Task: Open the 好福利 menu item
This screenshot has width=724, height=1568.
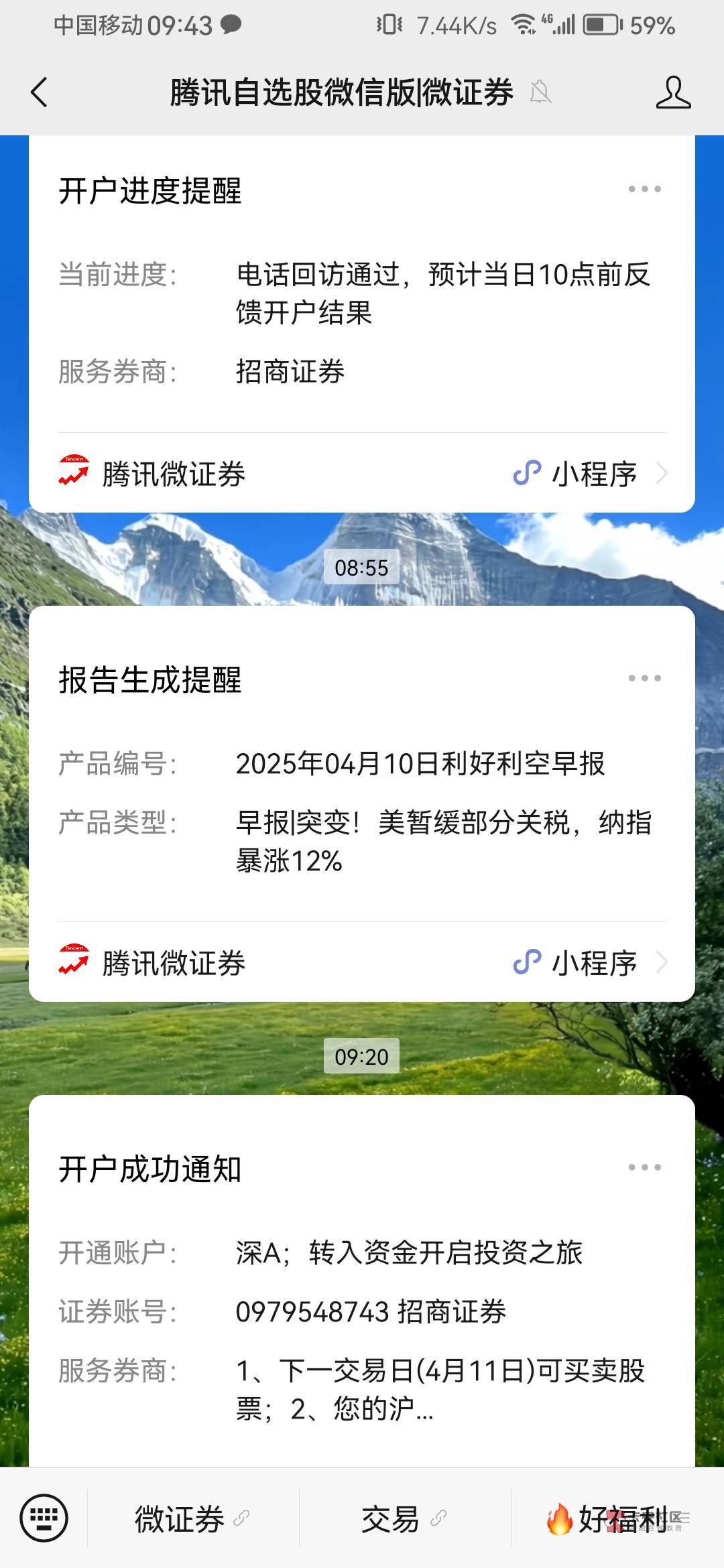Action: tap(617, 1518)
